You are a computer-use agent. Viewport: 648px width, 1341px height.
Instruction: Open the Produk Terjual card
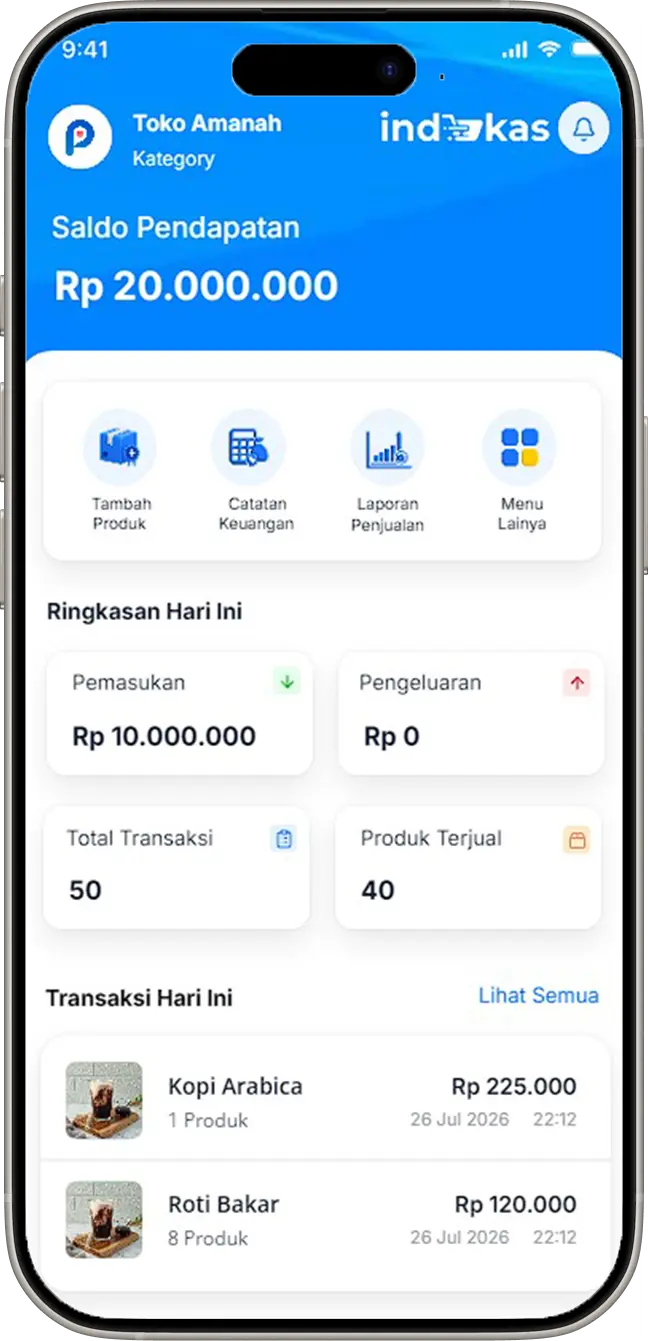point(468,866)
